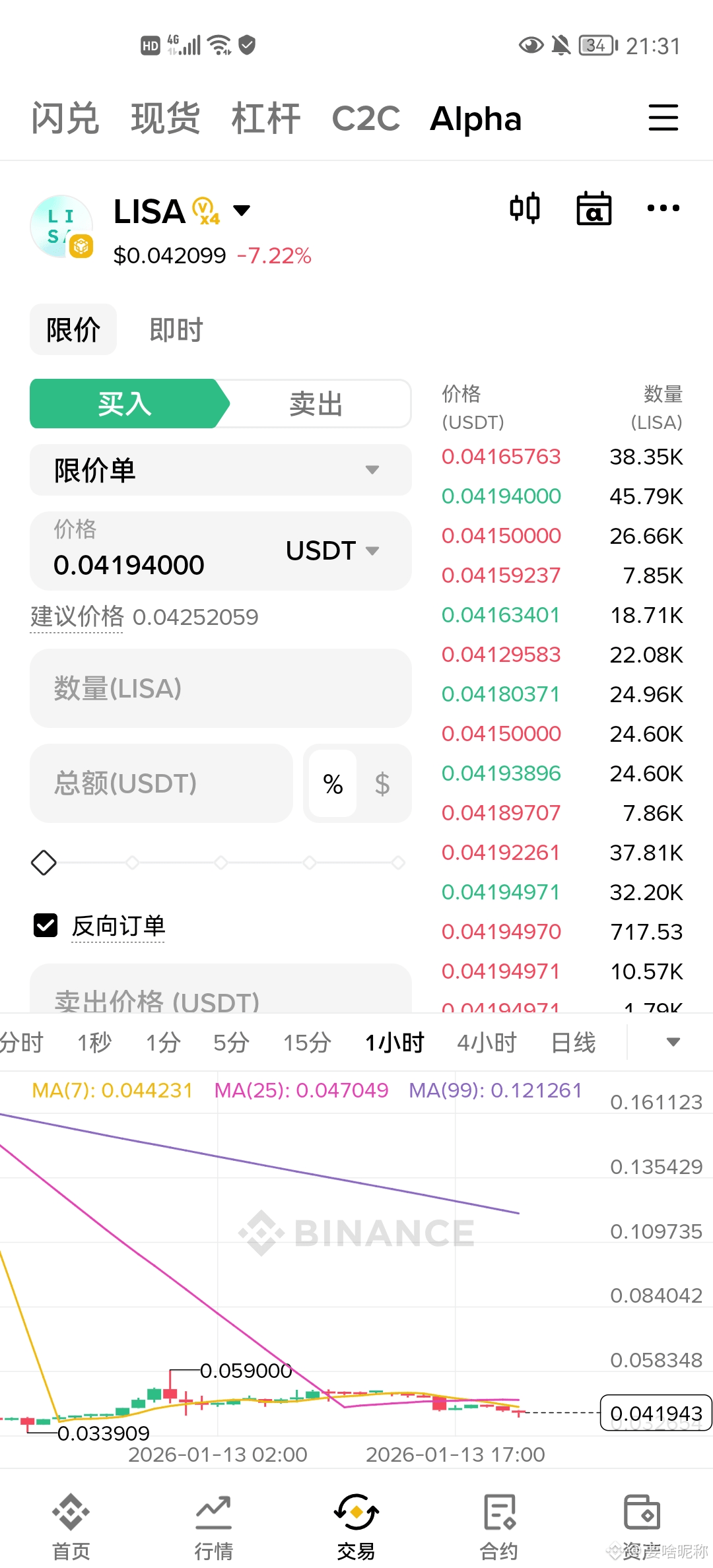Open the hamburger menu
The height and width of the screenshot is (1568, 713).
[663, 118]
